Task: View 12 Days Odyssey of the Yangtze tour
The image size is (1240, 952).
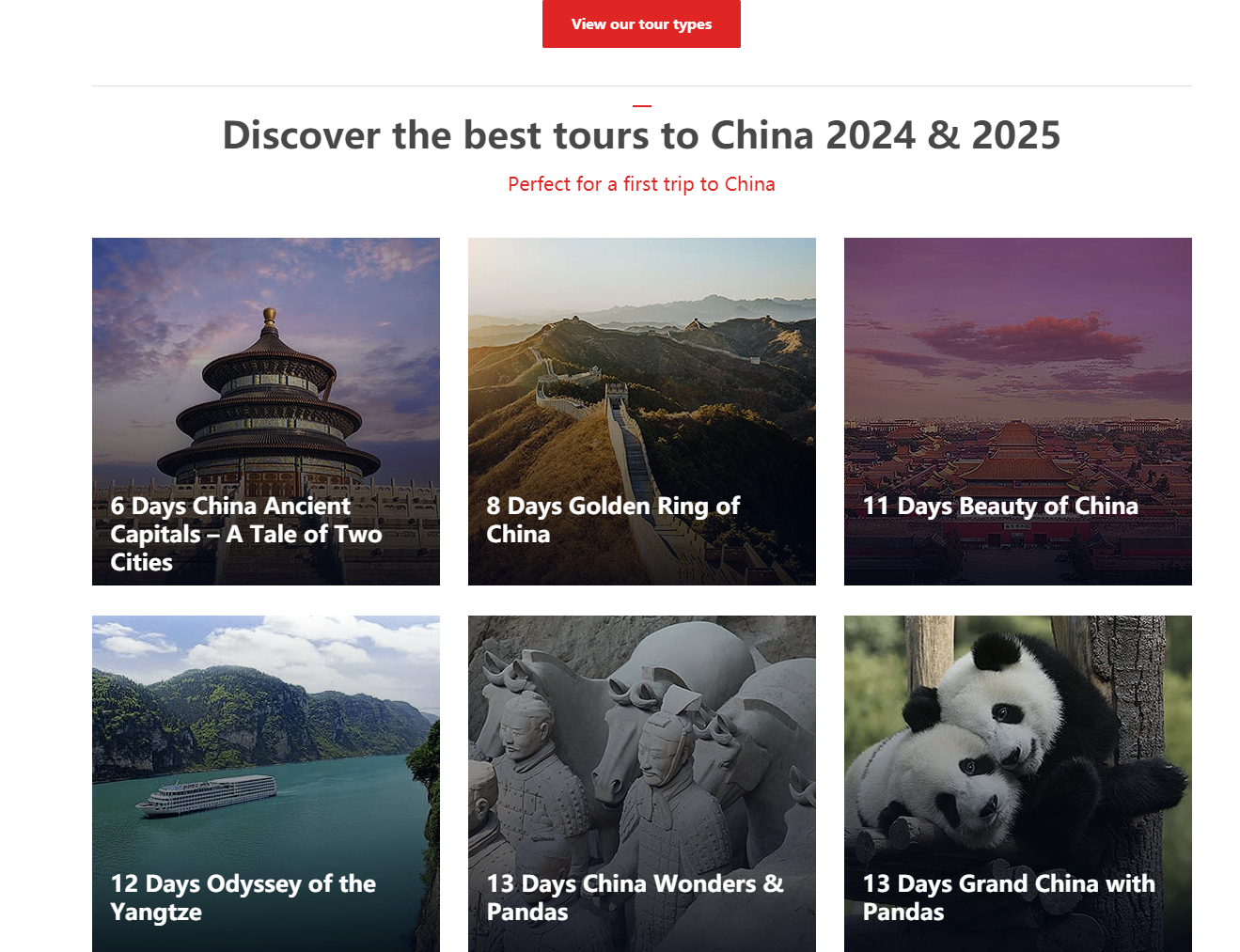Action: tap(265, 784)
